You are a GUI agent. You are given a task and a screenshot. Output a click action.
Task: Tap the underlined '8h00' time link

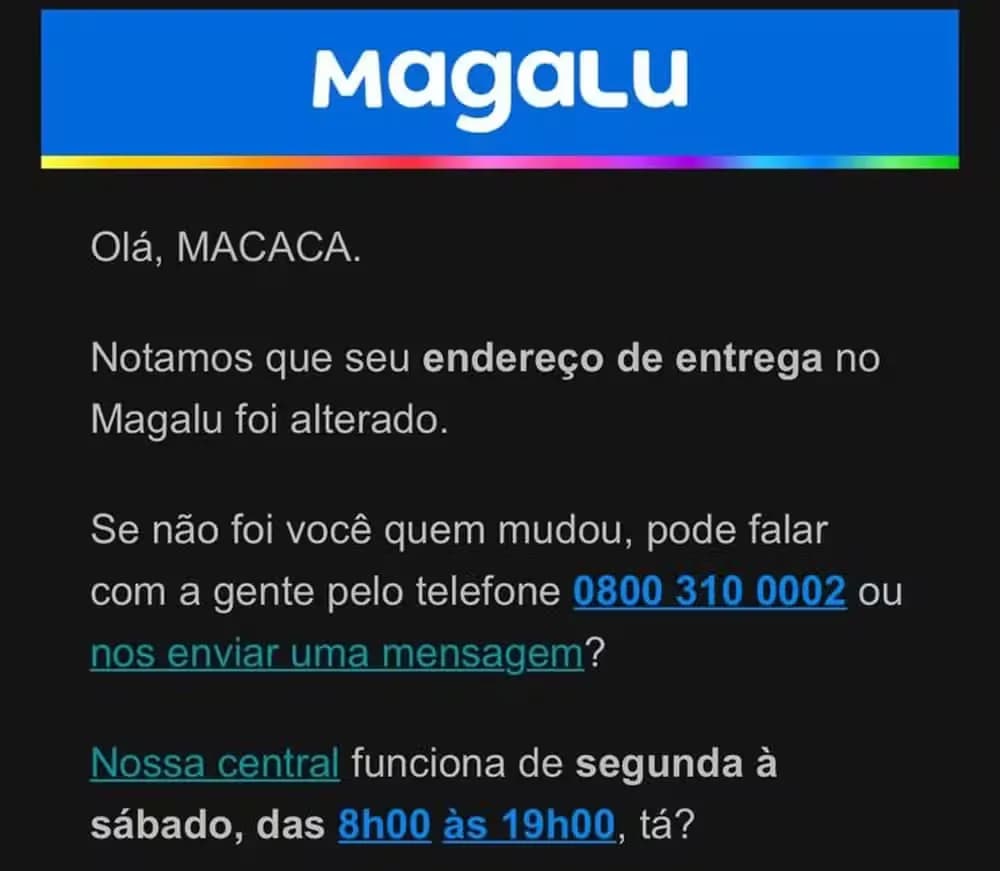[x=384, y=827]
